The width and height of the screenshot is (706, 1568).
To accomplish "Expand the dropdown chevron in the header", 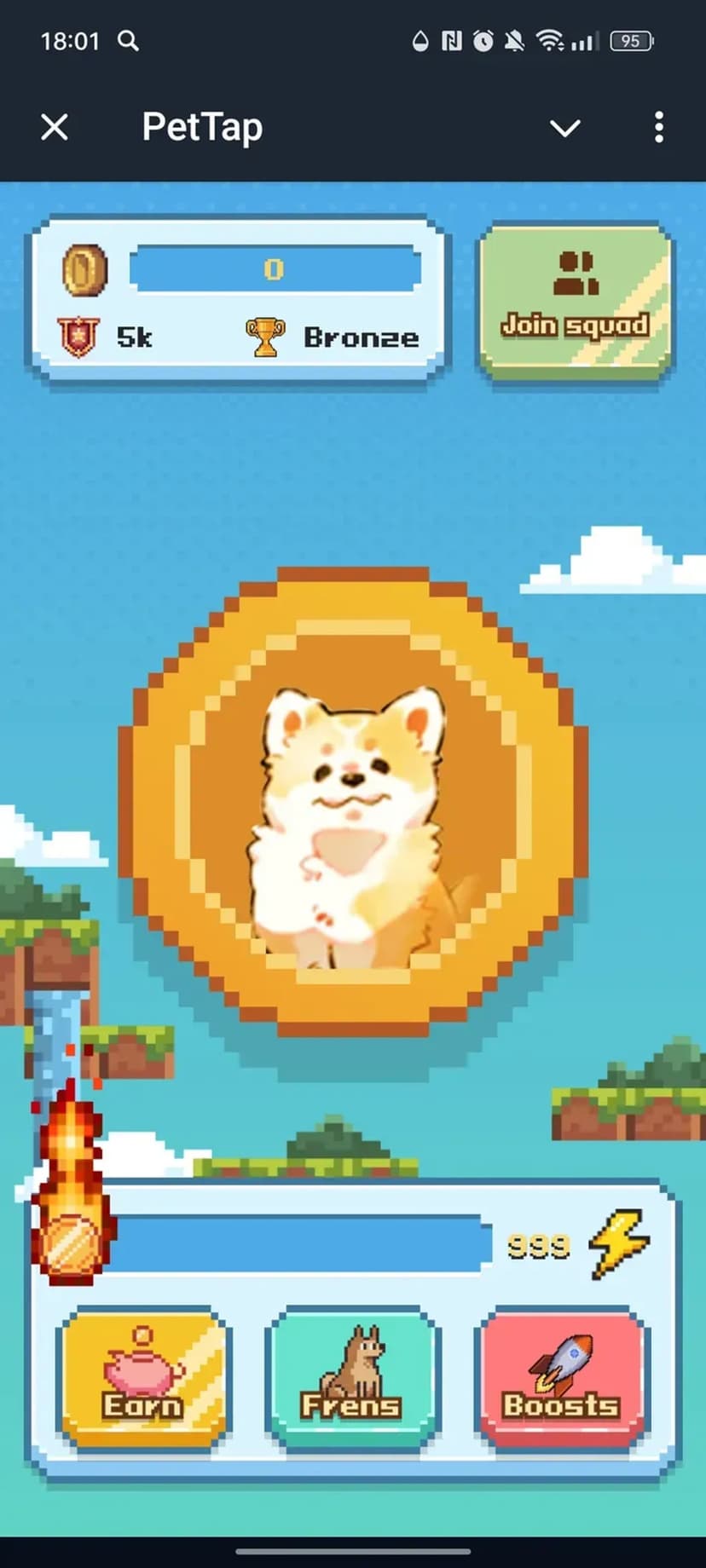I will pyautogui.click(x=564, y=129).
